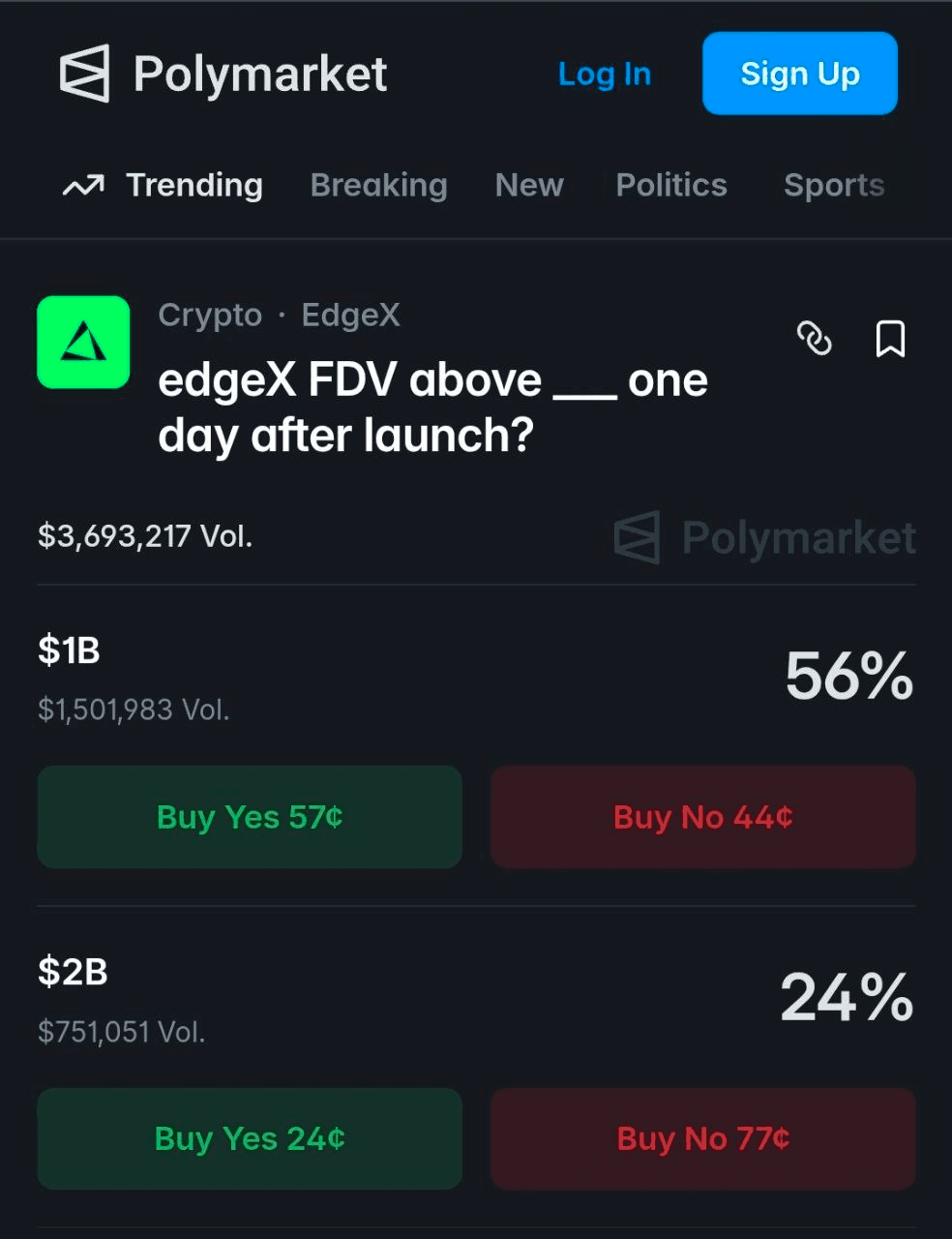
Task: Switch to the Breaking tab
Action: pos(378,185)
